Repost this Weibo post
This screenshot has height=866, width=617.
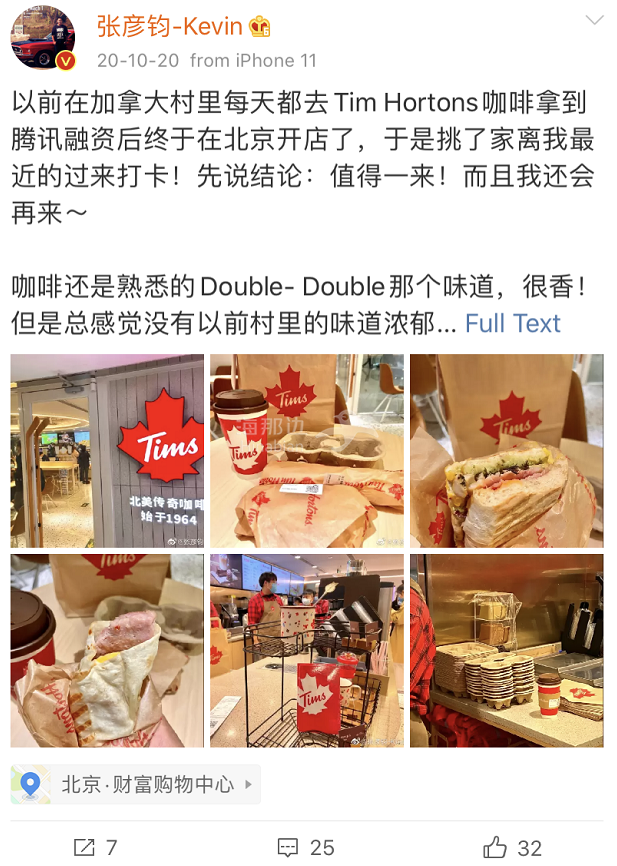pyautogui.click(x=95, y=847)
